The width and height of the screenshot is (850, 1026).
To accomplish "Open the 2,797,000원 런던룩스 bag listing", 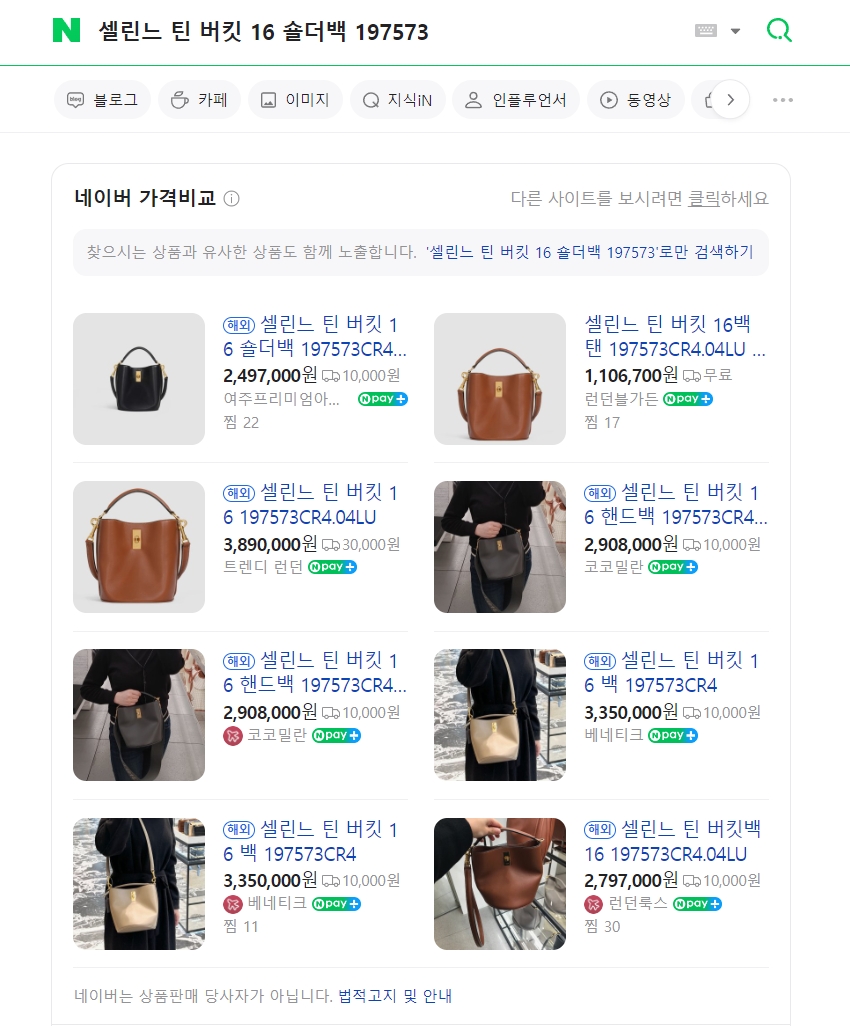I will tap(675, 841).
